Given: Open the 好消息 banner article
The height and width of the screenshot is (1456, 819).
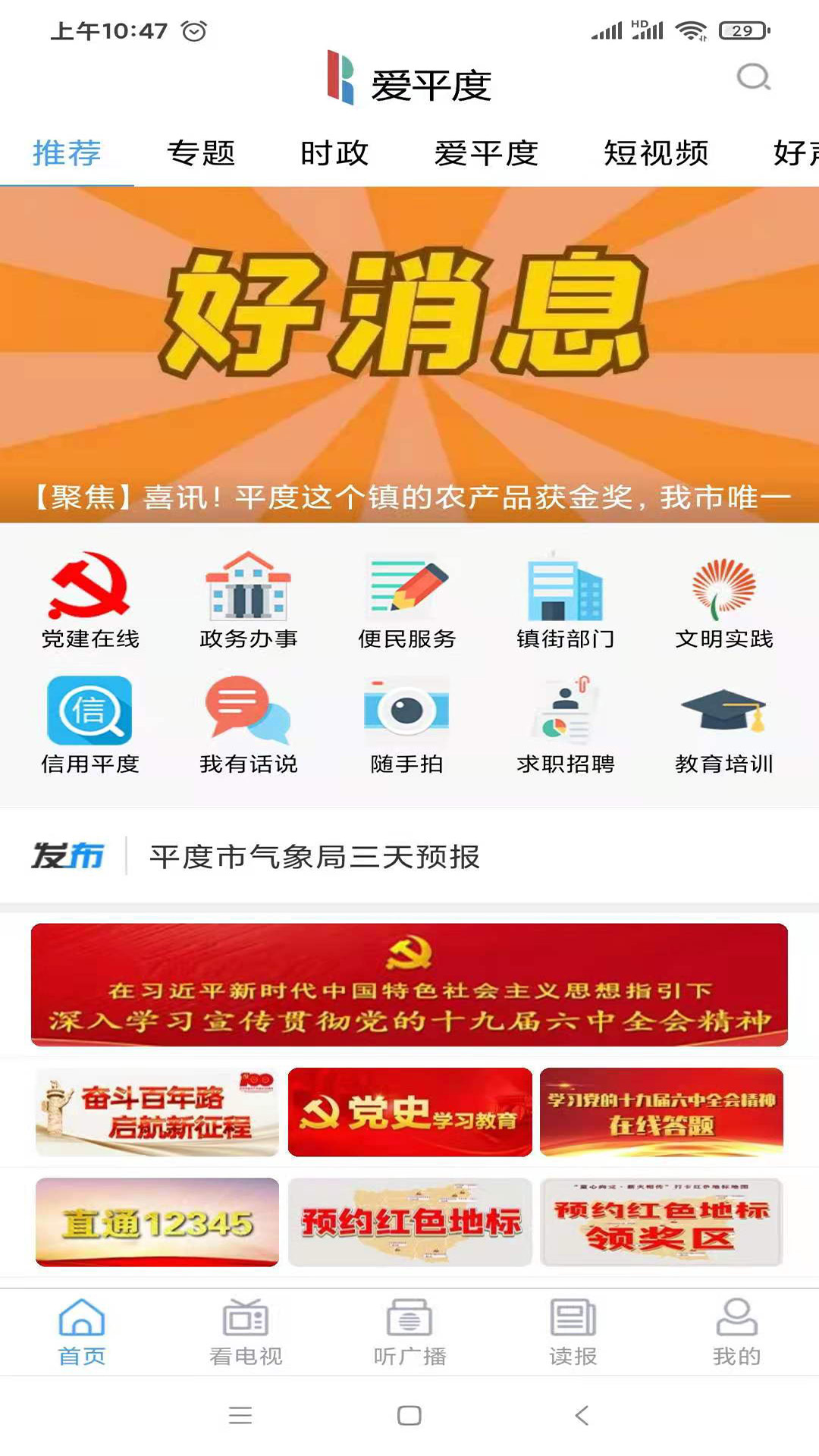Looking at the screenshot, I should pos(409,354).
